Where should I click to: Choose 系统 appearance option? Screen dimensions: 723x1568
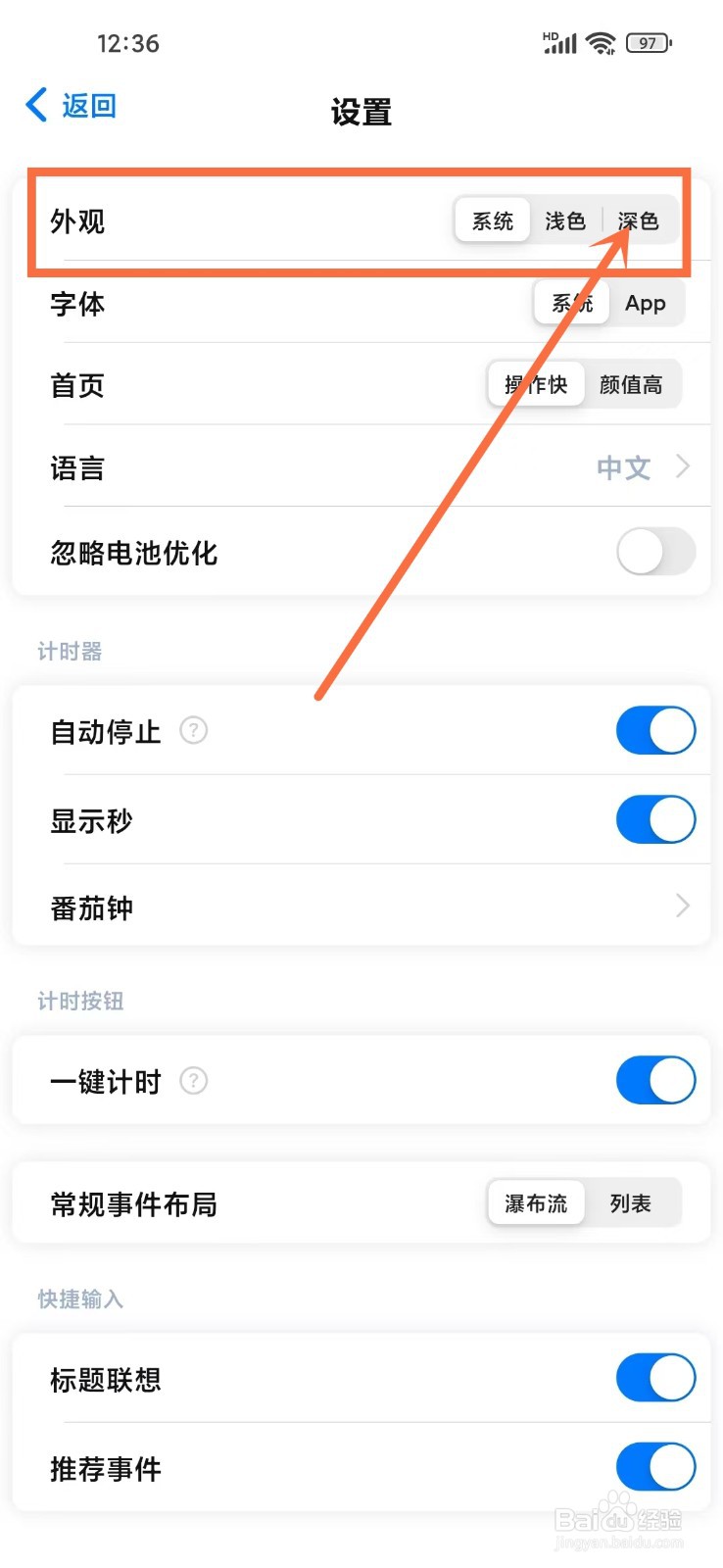click(492, 220)
